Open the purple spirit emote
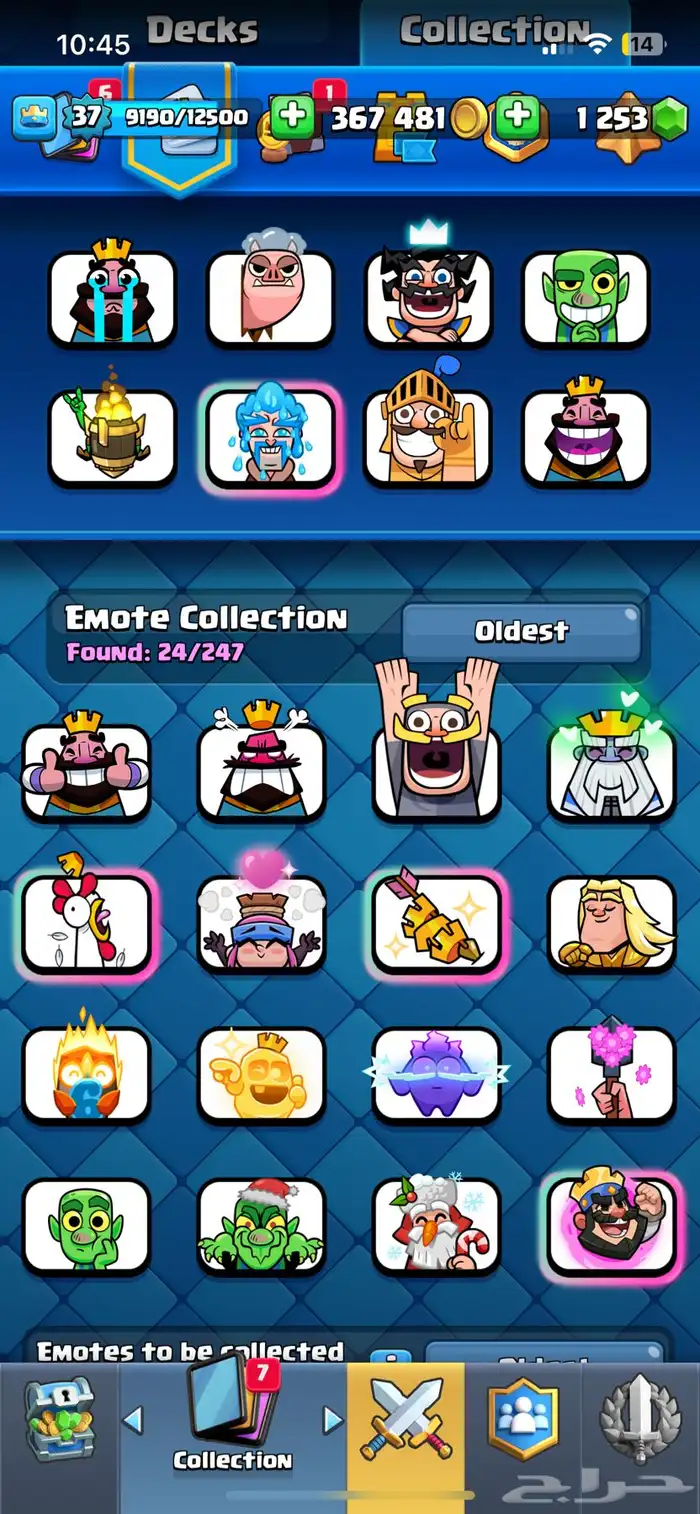This screenshot has height=1514, width=700. (437, 1074)
